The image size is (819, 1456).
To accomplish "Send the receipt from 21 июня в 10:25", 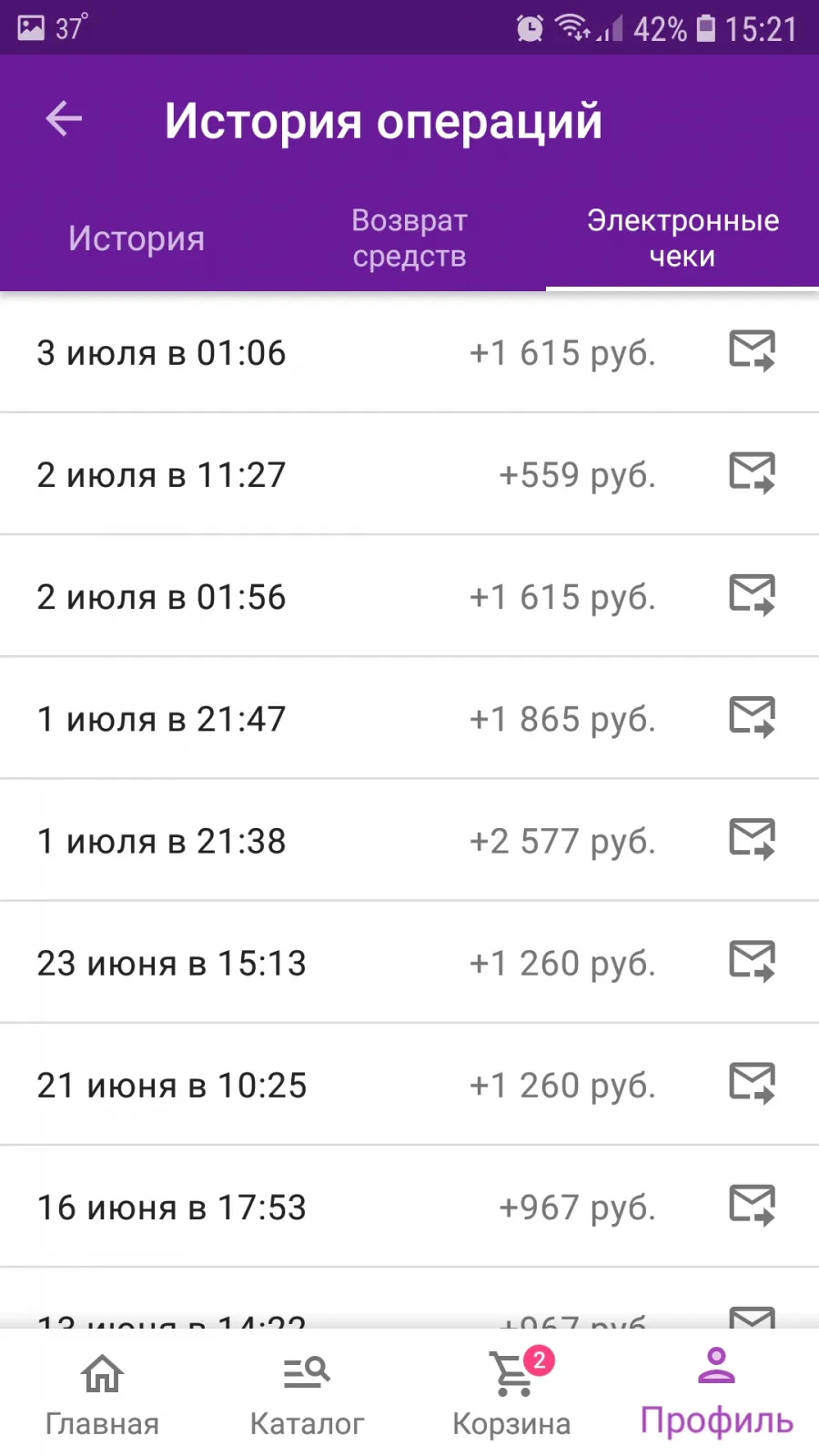I will click(x=753, y=1084).
